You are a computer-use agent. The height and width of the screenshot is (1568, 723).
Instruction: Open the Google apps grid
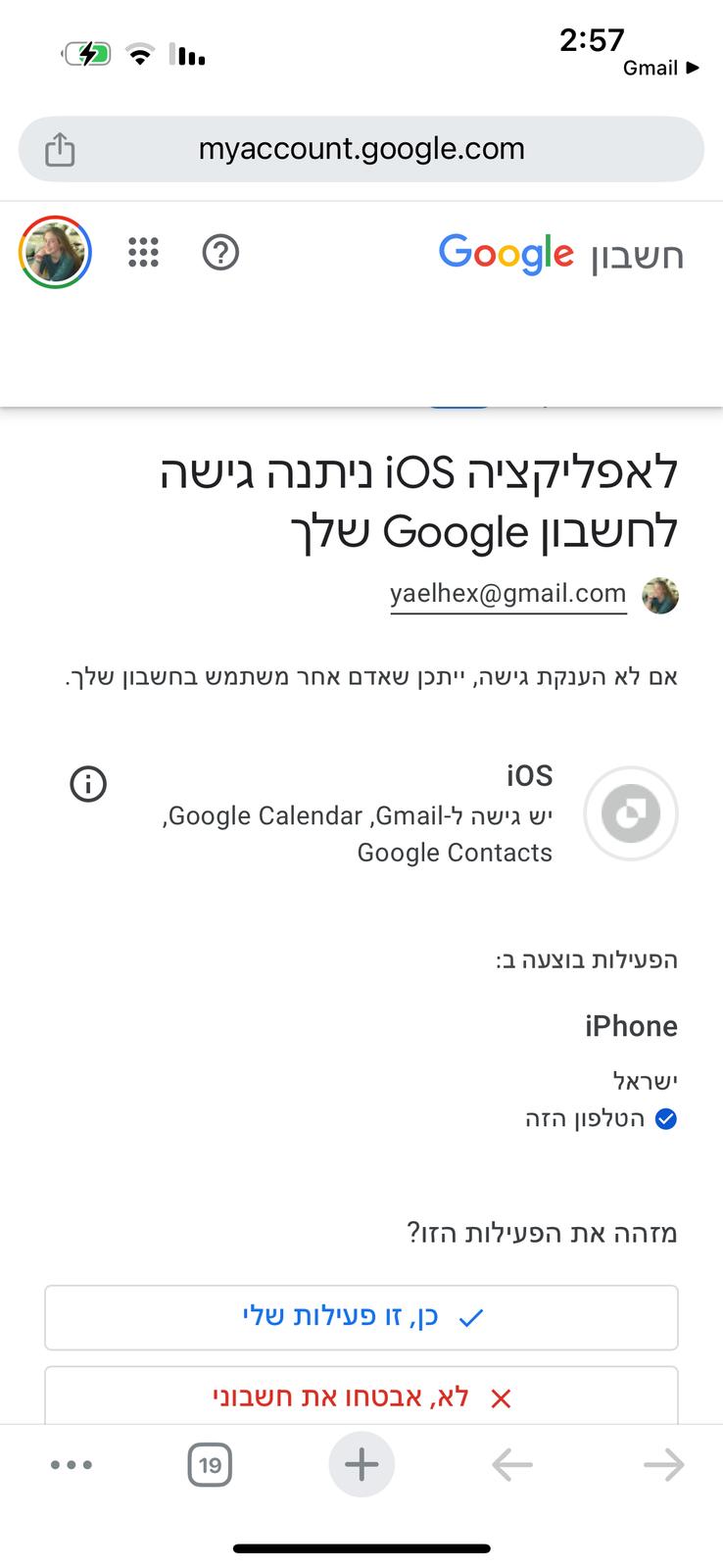point(143,253)
